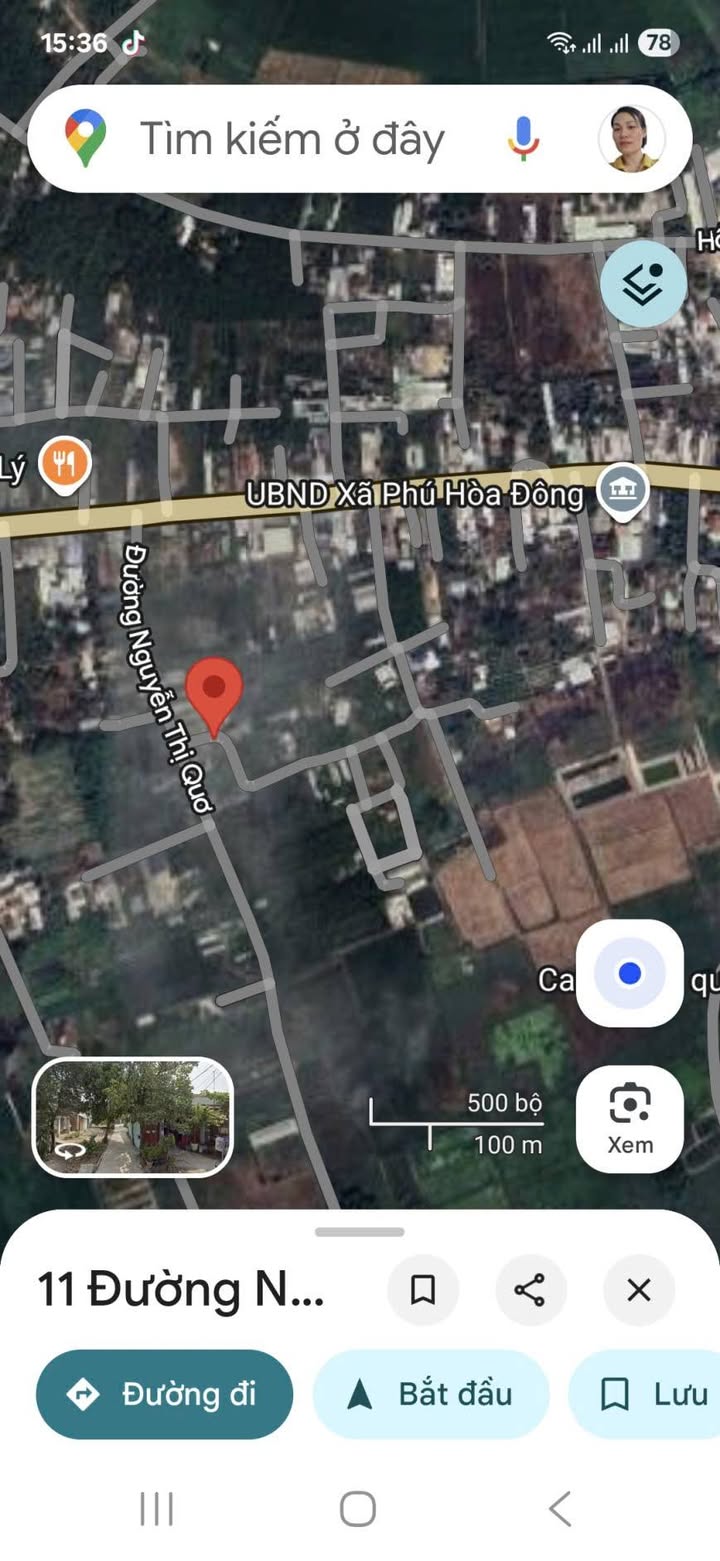Open recent apps from the navigation bar
The width and height of the screenshot is (720, 1561).
[157, 1508]
